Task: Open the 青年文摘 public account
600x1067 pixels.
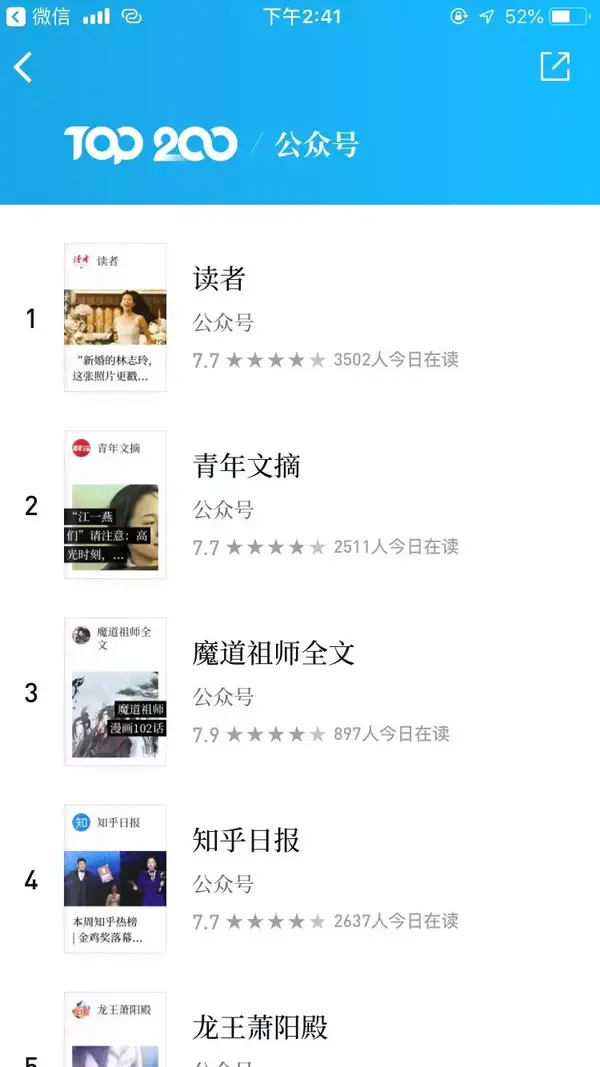Action: click(300, 505)
